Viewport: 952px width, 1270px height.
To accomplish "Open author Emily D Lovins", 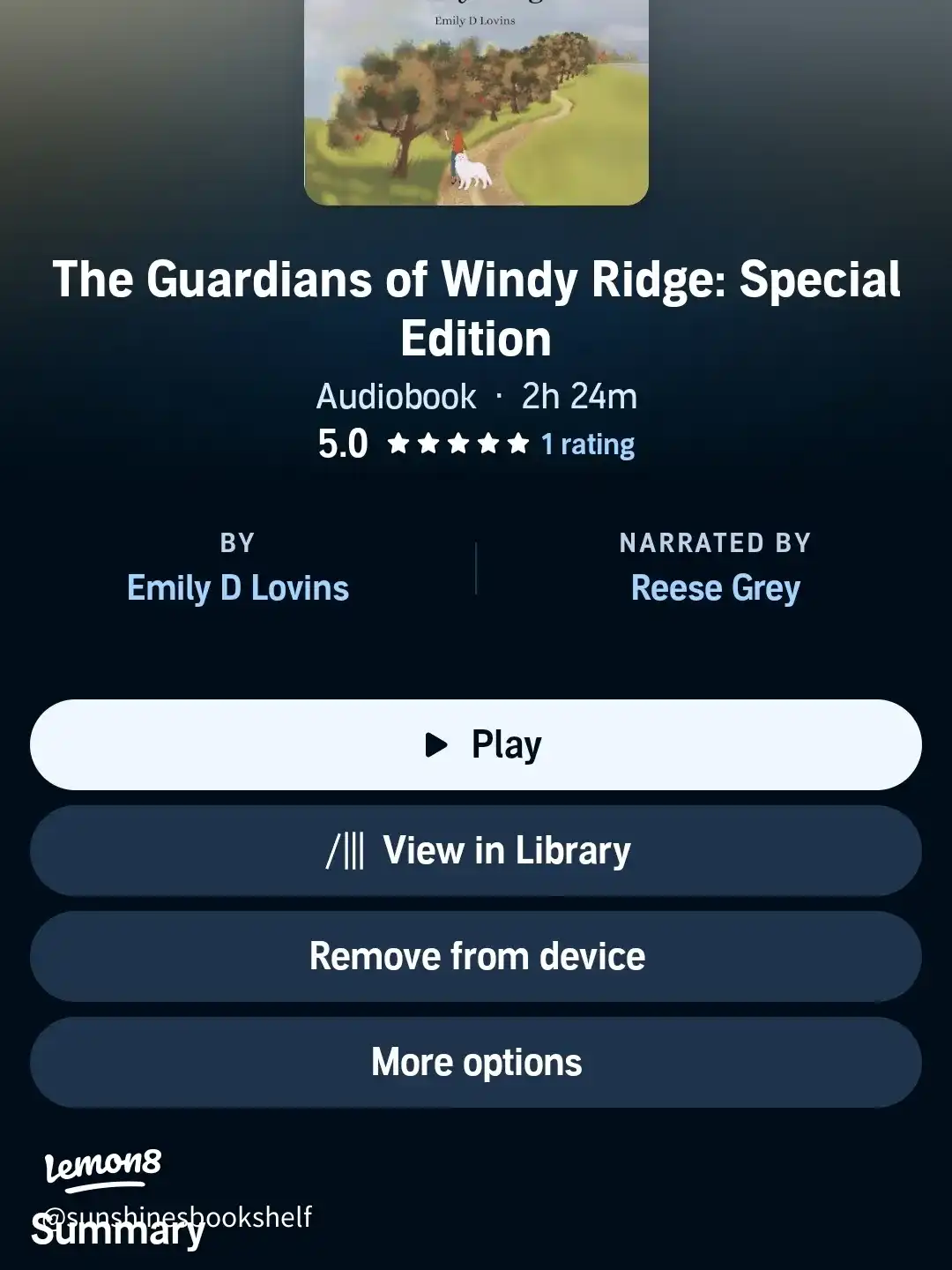I will click(238, 588).
